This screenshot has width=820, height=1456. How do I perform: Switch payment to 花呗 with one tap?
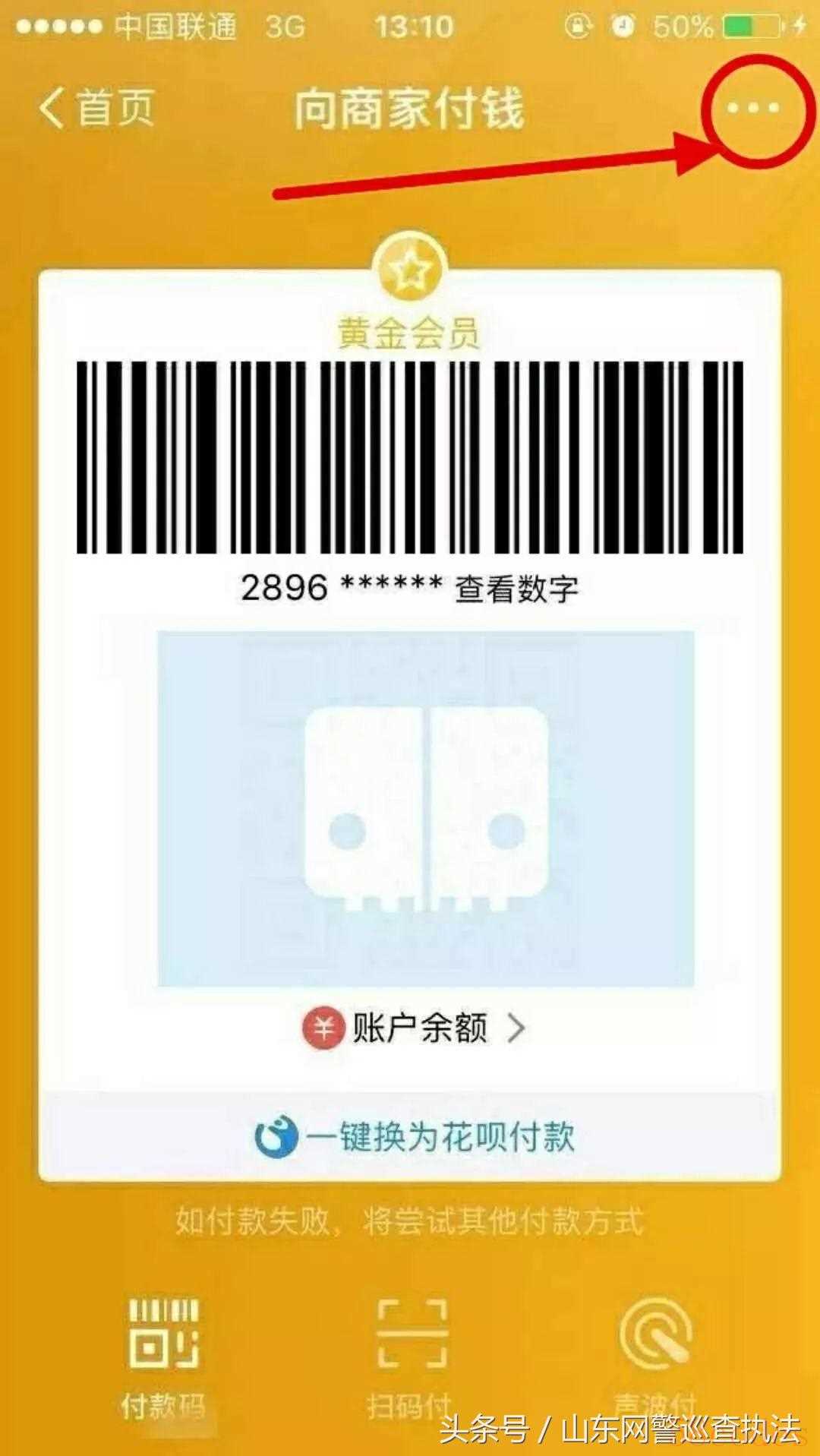click(414, 1137)
